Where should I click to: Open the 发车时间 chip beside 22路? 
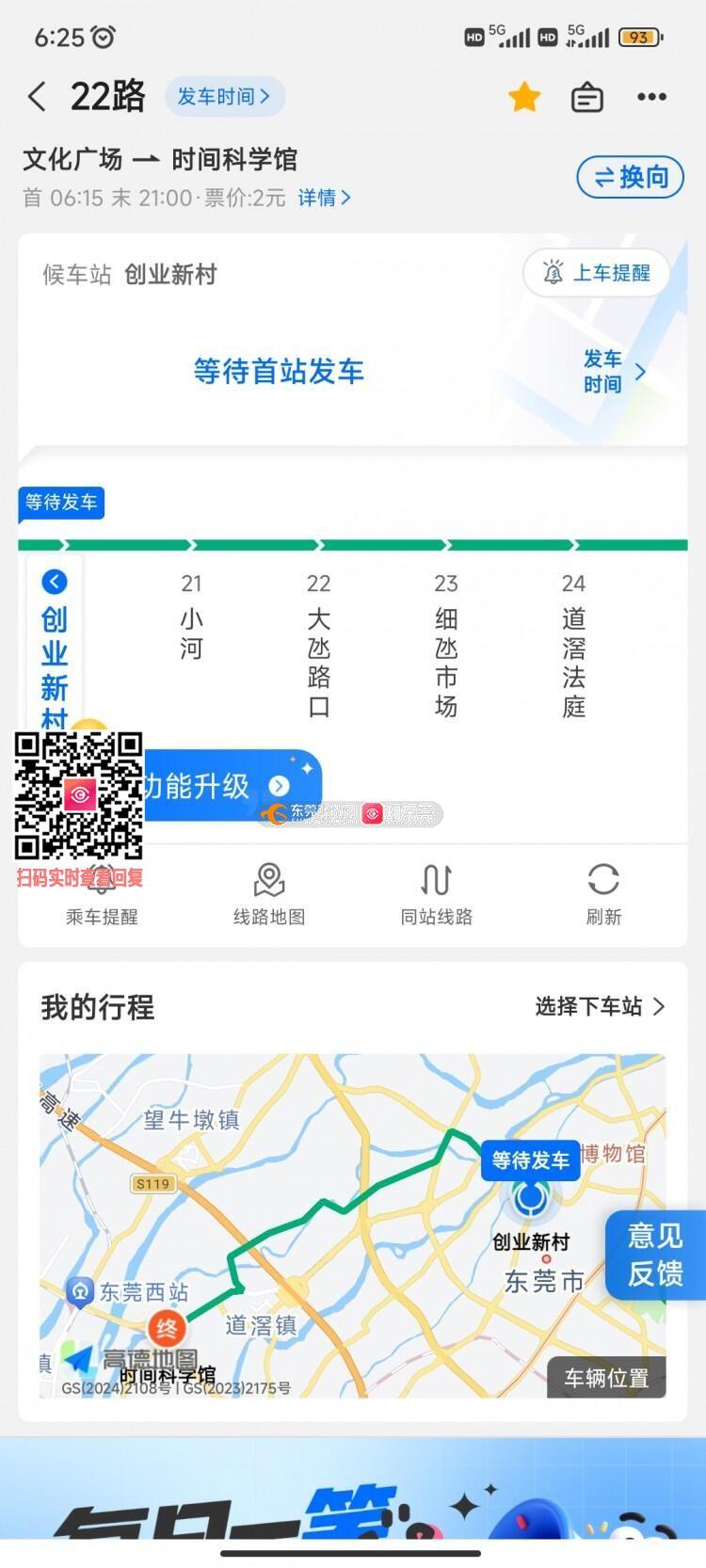[224, 97]
